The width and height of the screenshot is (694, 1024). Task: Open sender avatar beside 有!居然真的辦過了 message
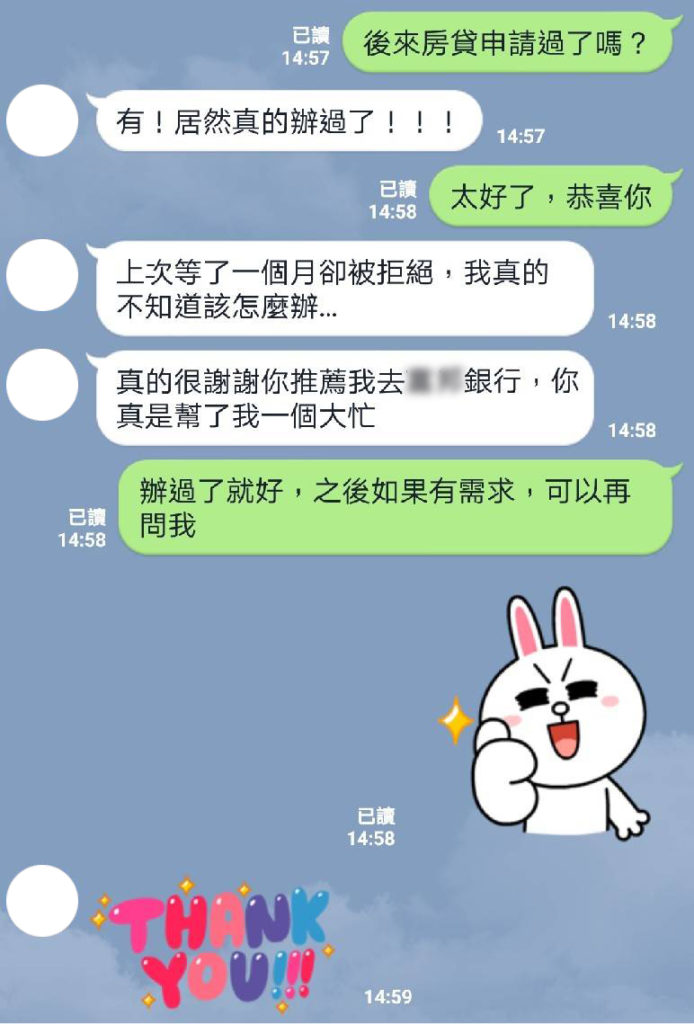point(42,120)
